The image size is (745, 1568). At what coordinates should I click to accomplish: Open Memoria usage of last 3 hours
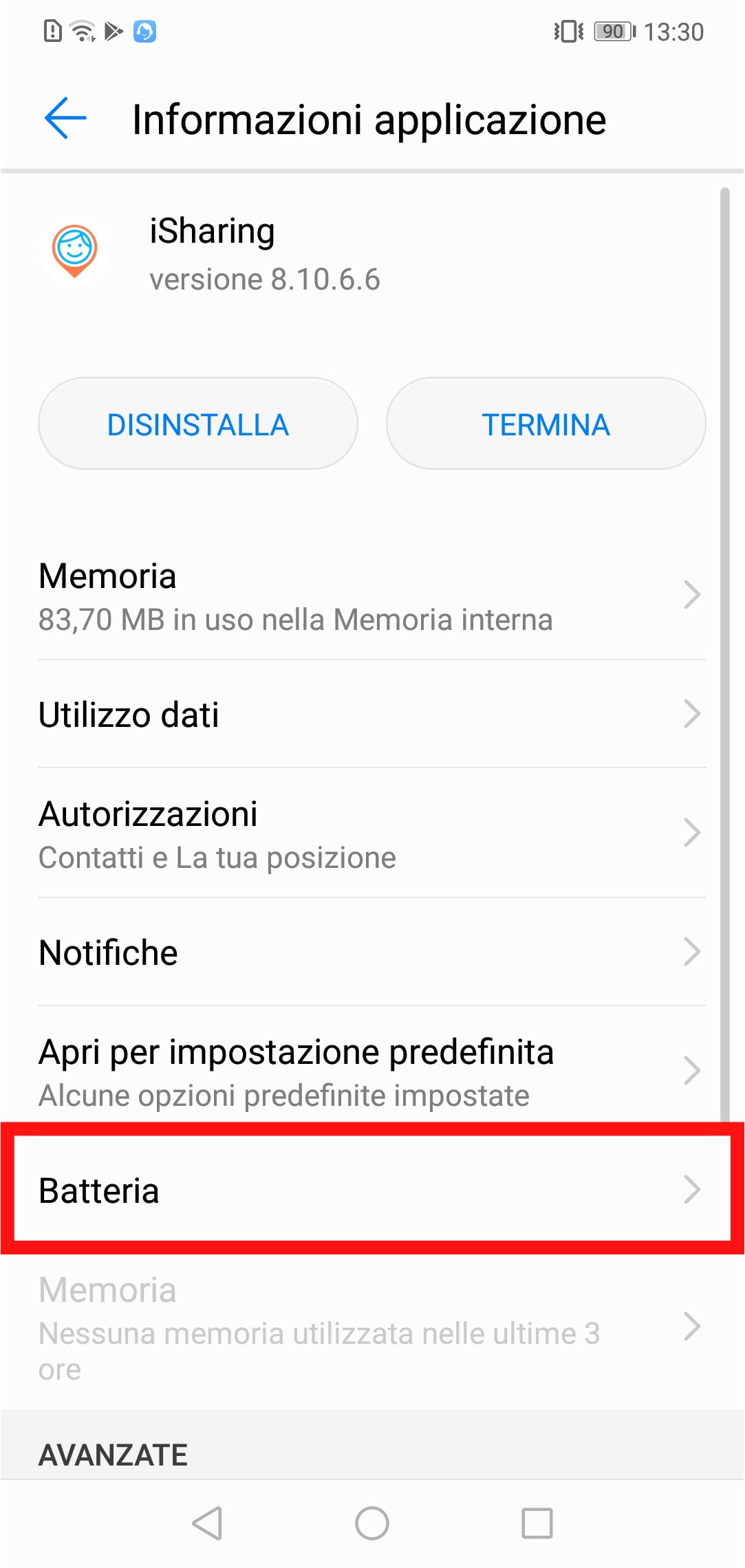(371, 1327)
